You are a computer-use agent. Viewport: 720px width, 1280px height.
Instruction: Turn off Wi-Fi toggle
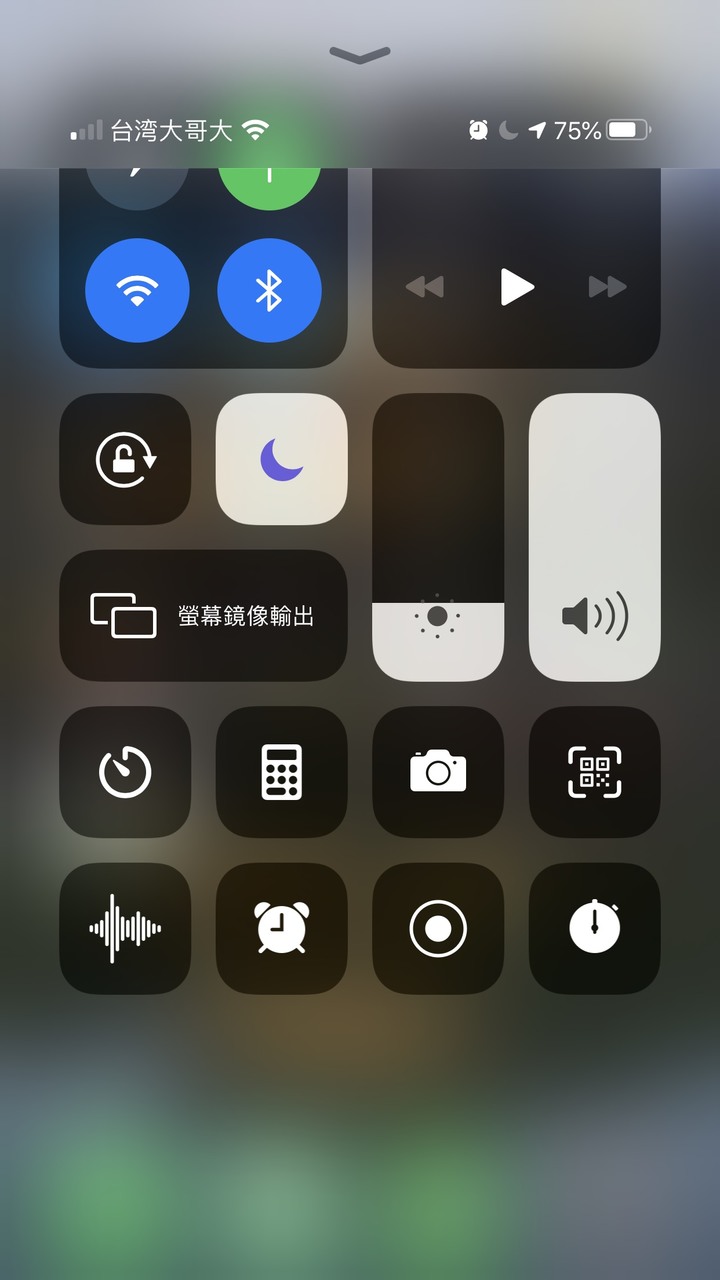(137, 290)
